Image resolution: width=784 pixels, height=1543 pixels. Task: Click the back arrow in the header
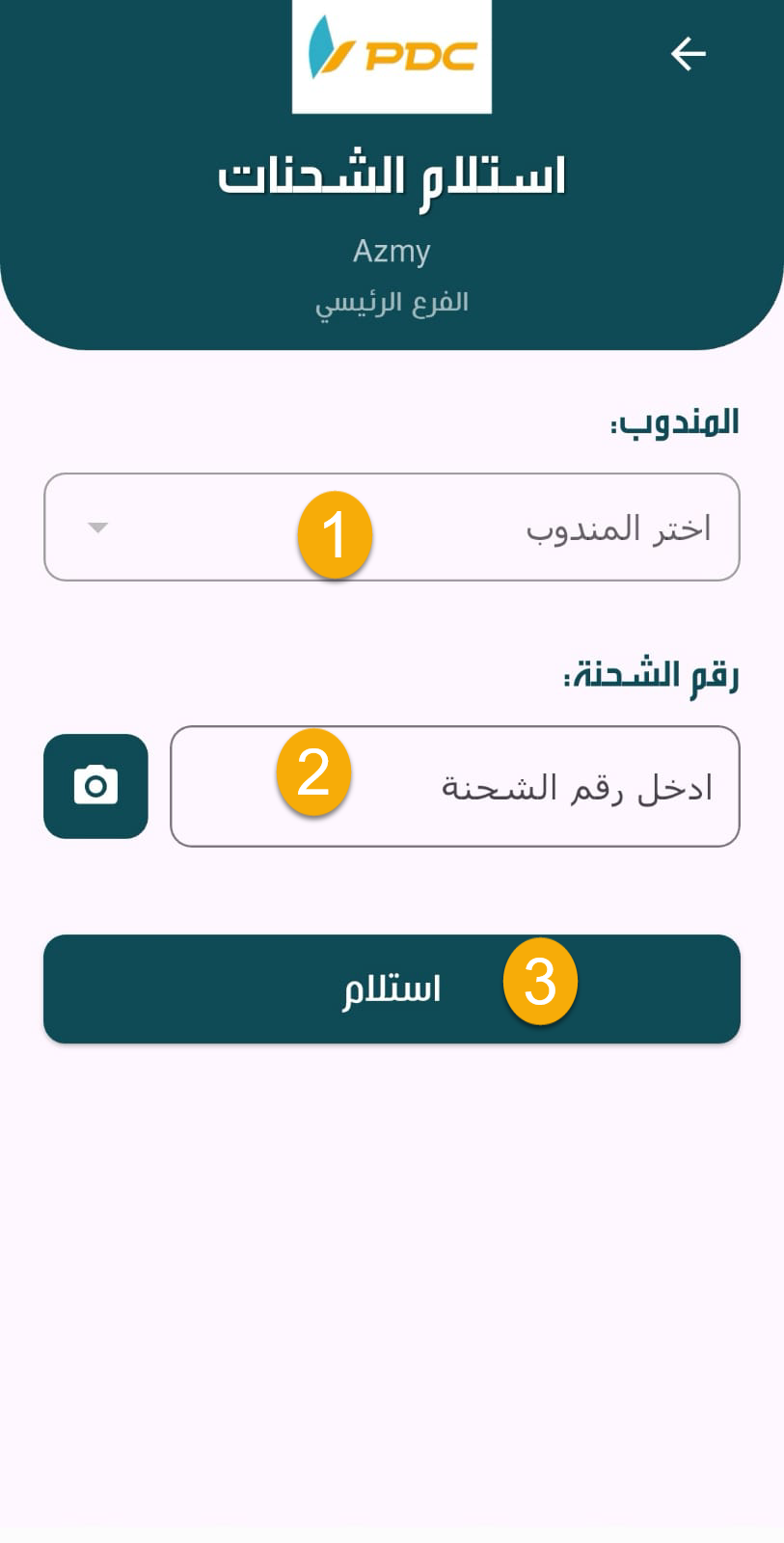coord(688,55)
